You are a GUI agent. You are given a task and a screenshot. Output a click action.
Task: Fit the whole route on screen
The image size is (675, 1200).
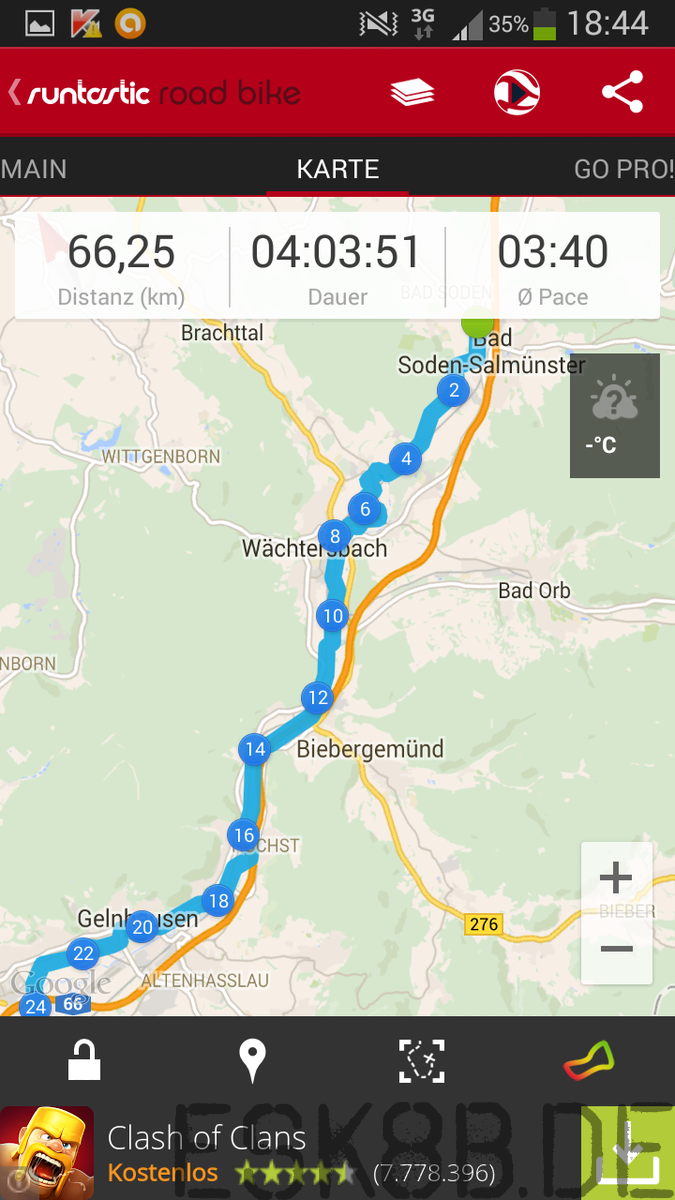click(421, 1060)
